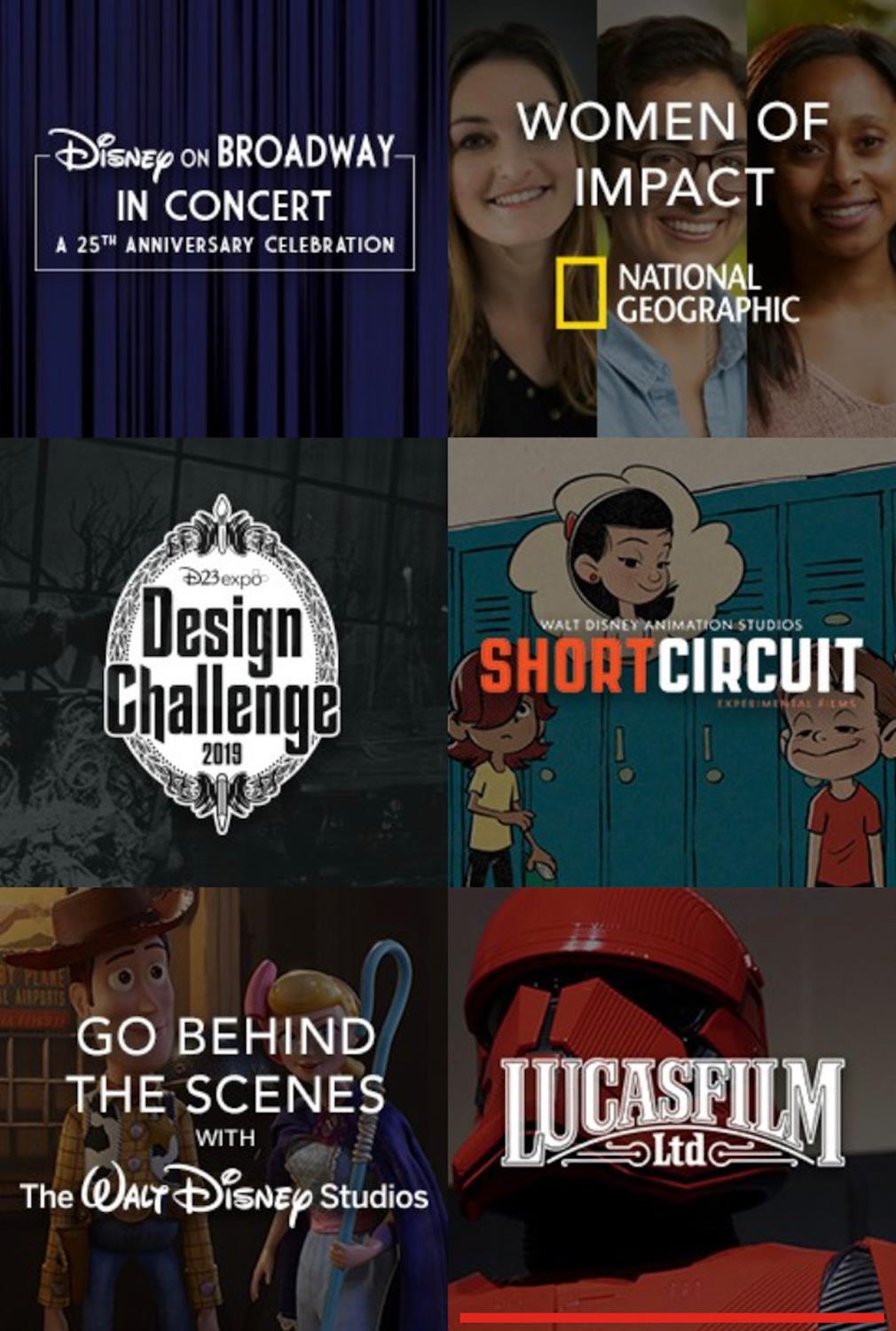Viewport: 896px width, 1331px height.
Task: View the Short Circuit experimental films tile
Action: coord(672,663)
